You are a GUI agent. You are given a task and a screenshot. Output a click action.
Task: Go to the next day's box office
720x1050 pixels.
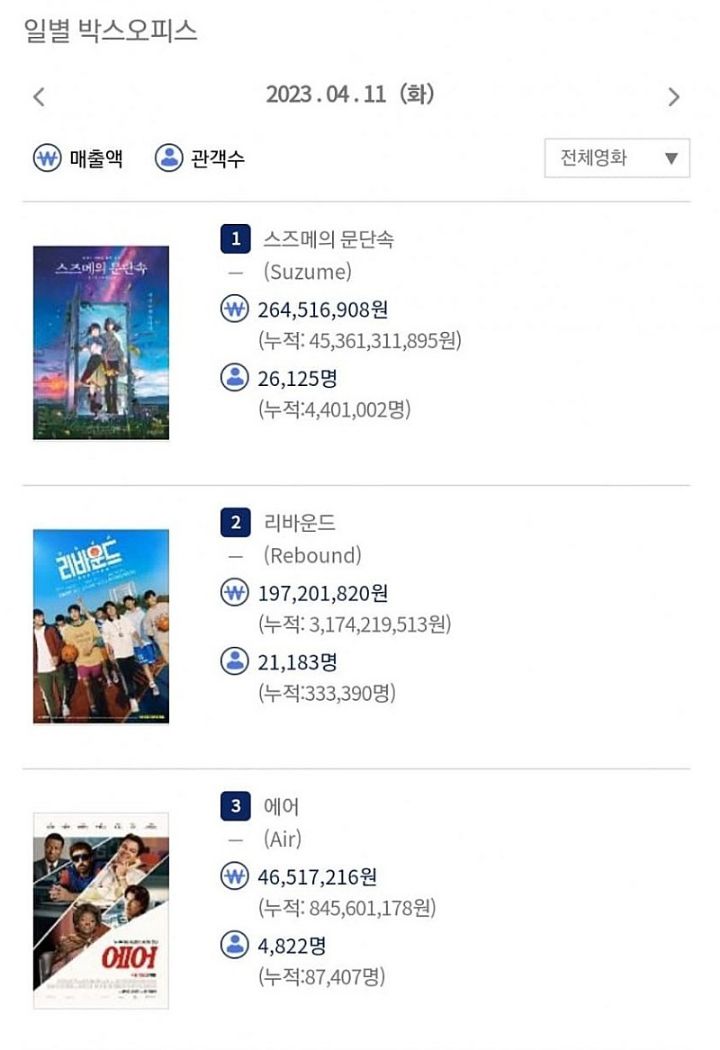tap(673, 97)
